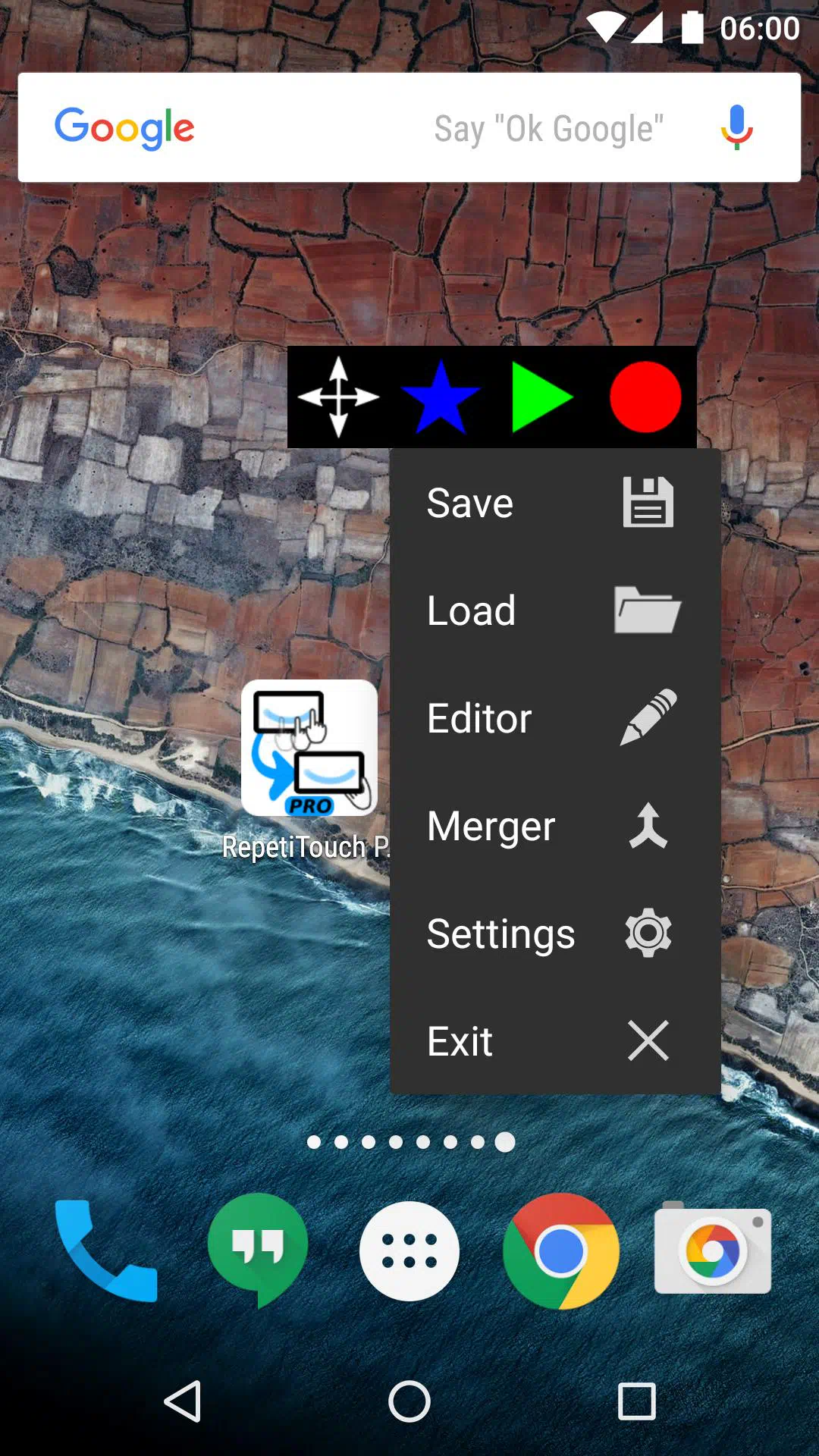Tap the green play button

tap(541, 397)
